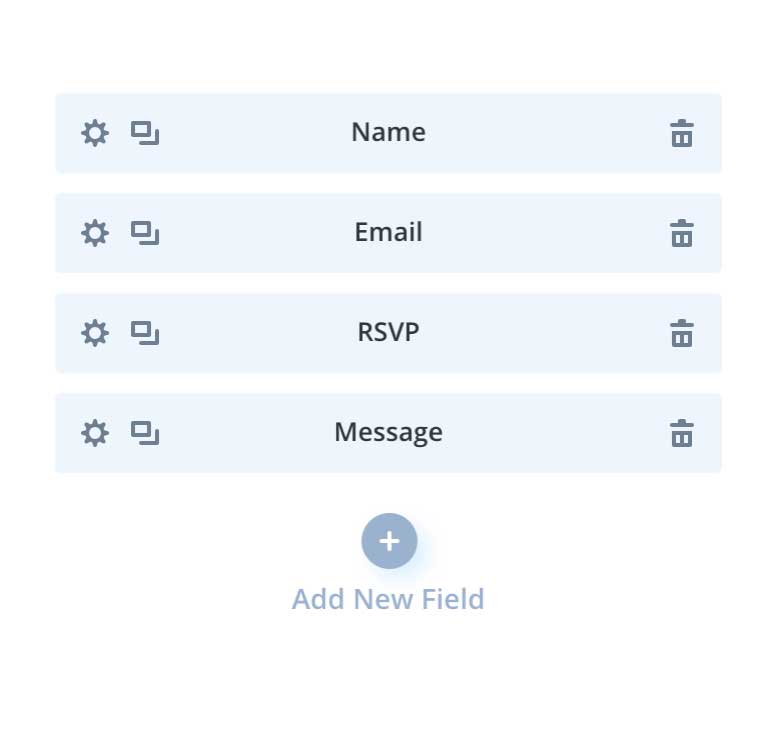This screenshot has height=740, width=778.
Task: Duplicate the Message field
Action: tap(145, 433)
